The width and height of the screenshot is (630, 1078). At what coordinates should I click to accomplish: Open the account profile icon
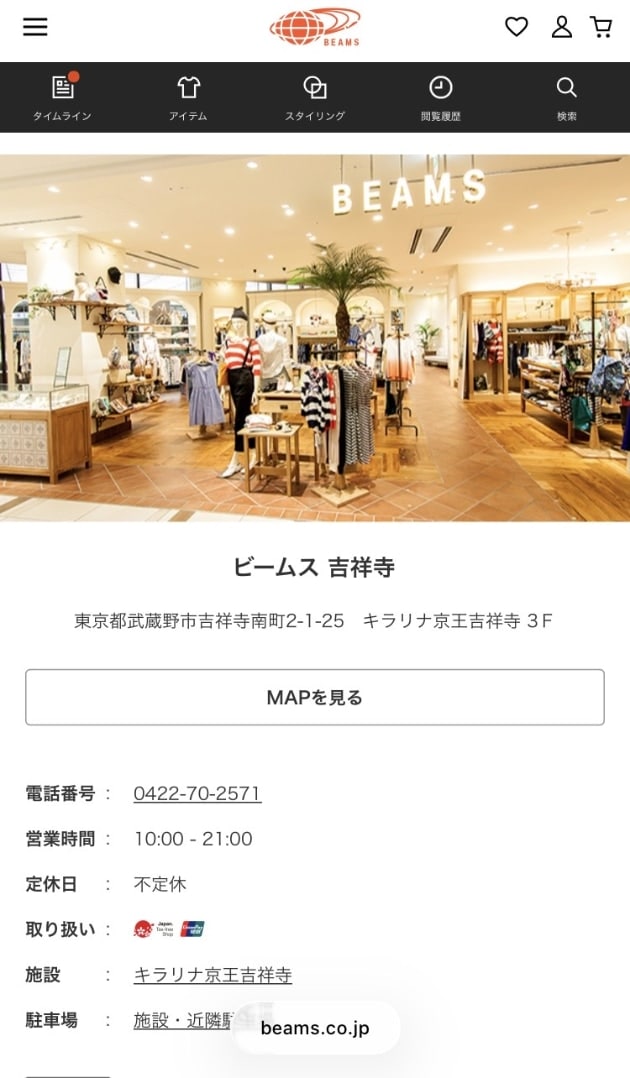point(562,27)
